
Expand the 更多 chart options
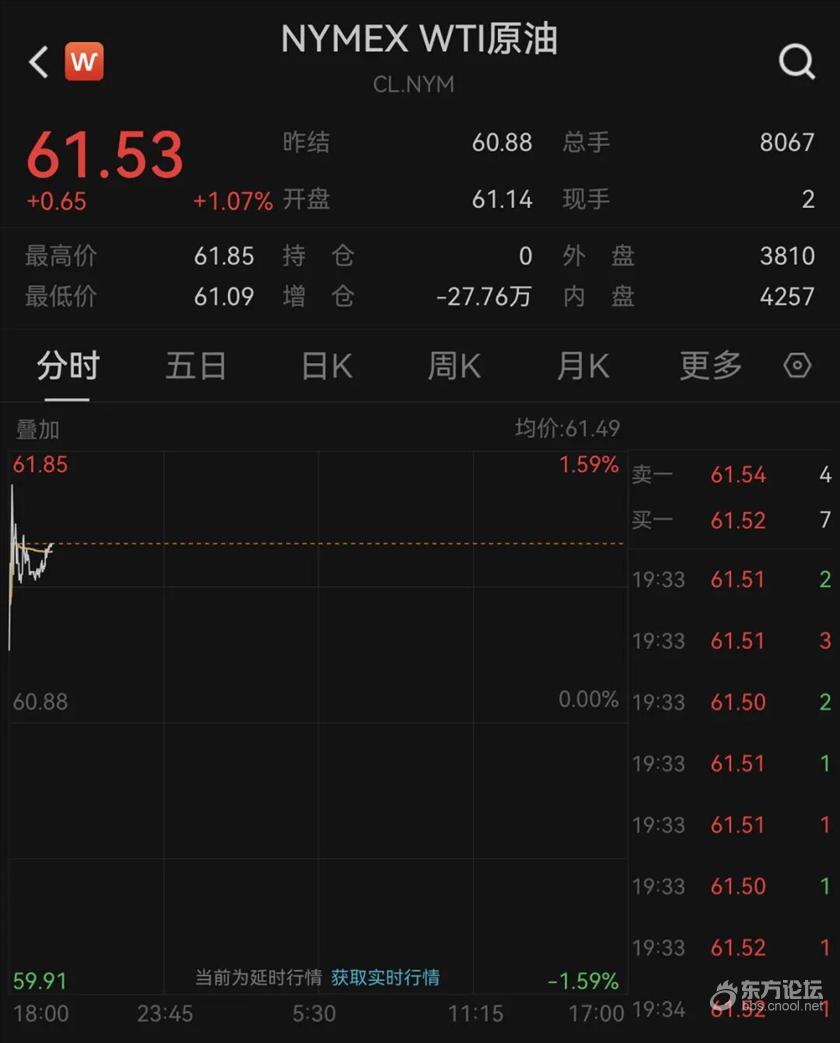(710, 366)
